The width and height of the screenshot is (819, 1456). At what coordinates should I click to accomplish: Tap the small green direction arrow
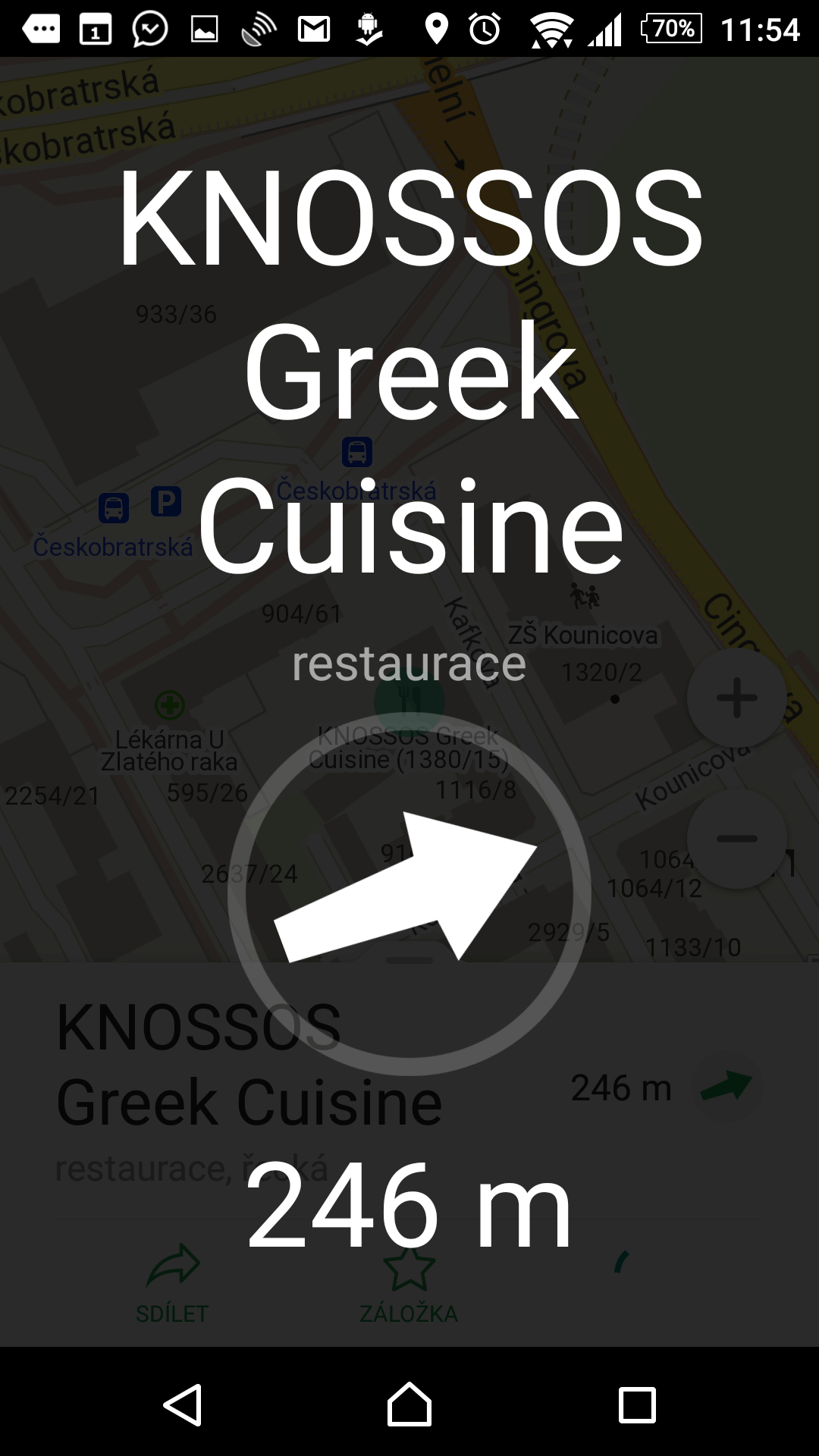tap(726, 1086)
